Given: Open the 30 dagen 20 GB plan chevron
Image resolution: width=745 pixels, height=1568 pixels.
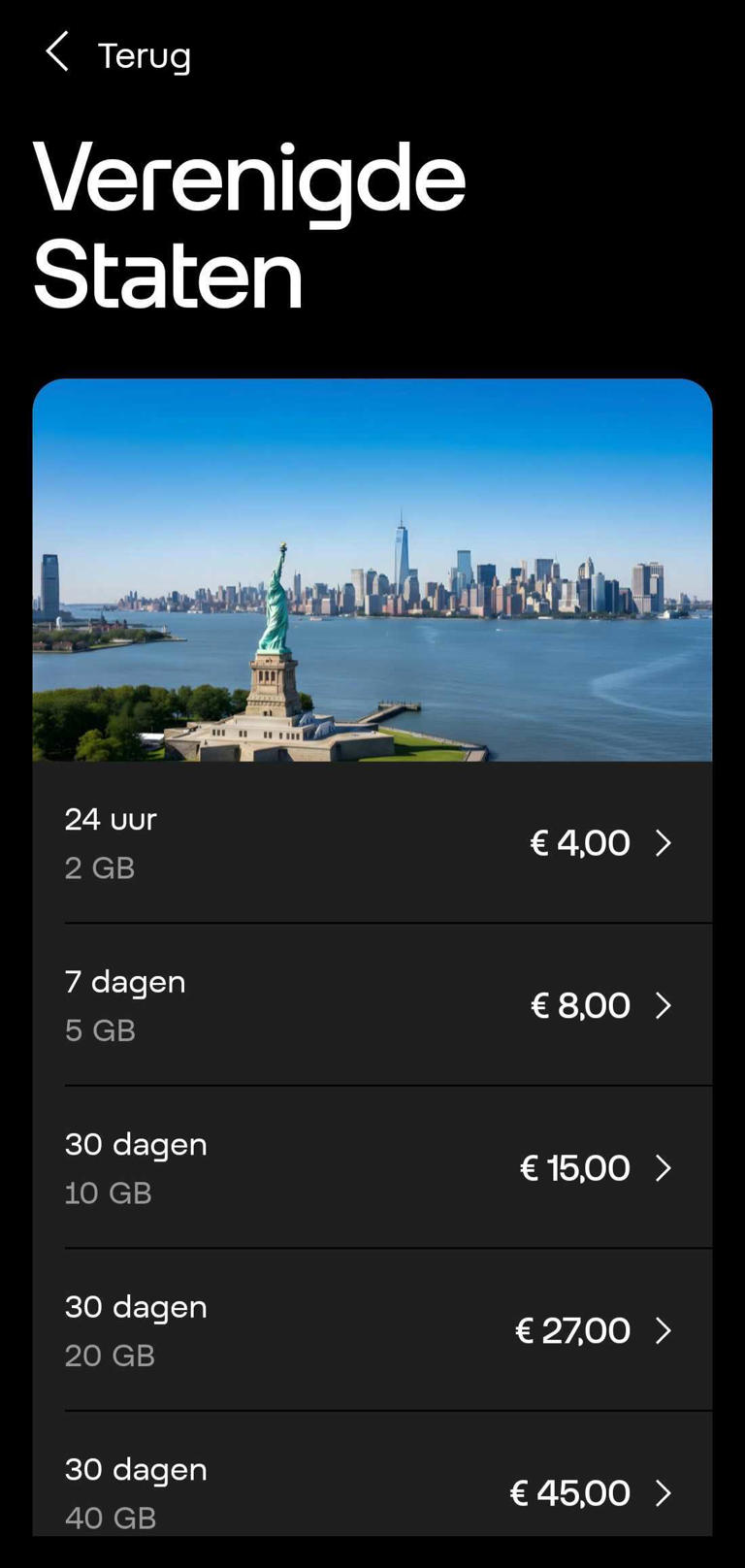Looking at the screenshot, I should [x=664, y=1330].
